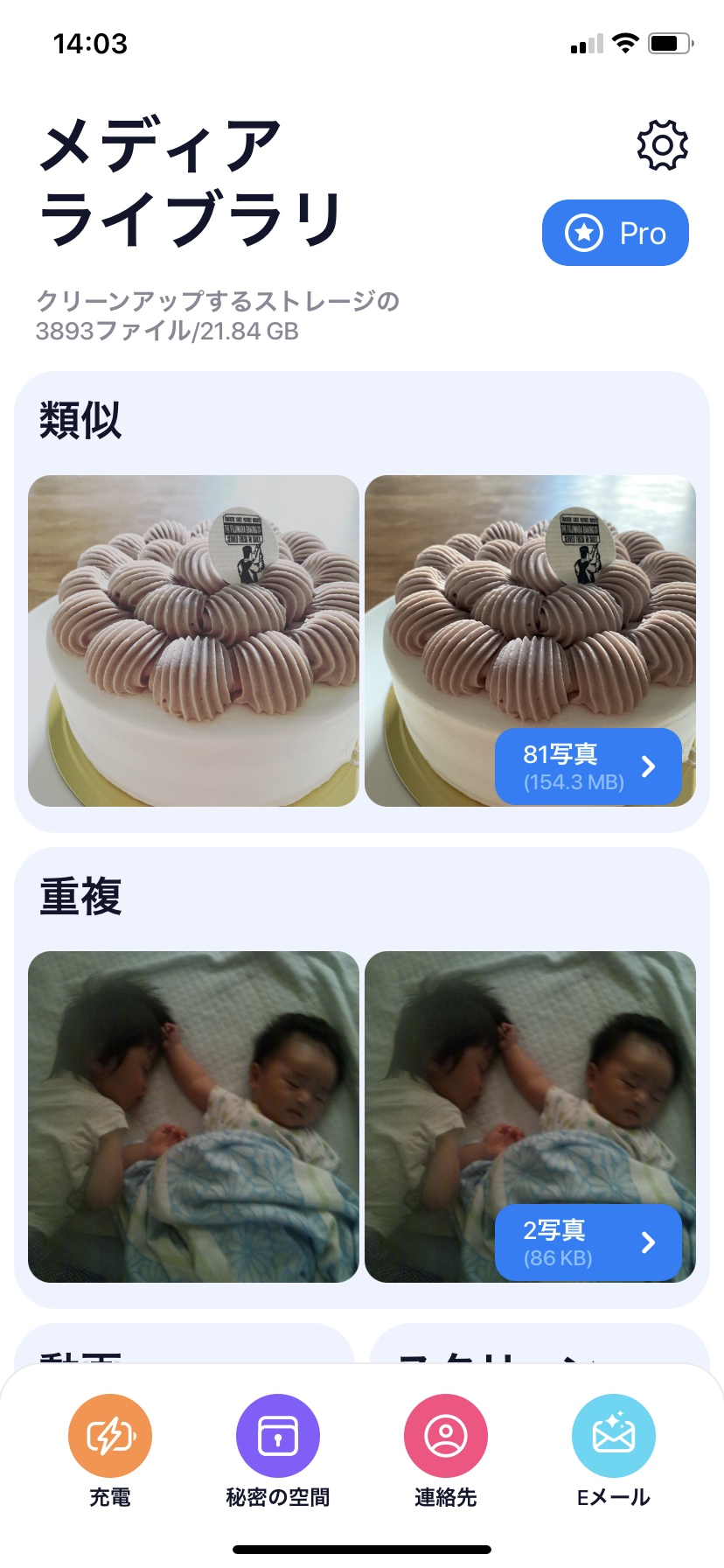This screenshot has height=1568, width=724.
Task: Open the 81写真 similar photos button
Action: point(588,766)
